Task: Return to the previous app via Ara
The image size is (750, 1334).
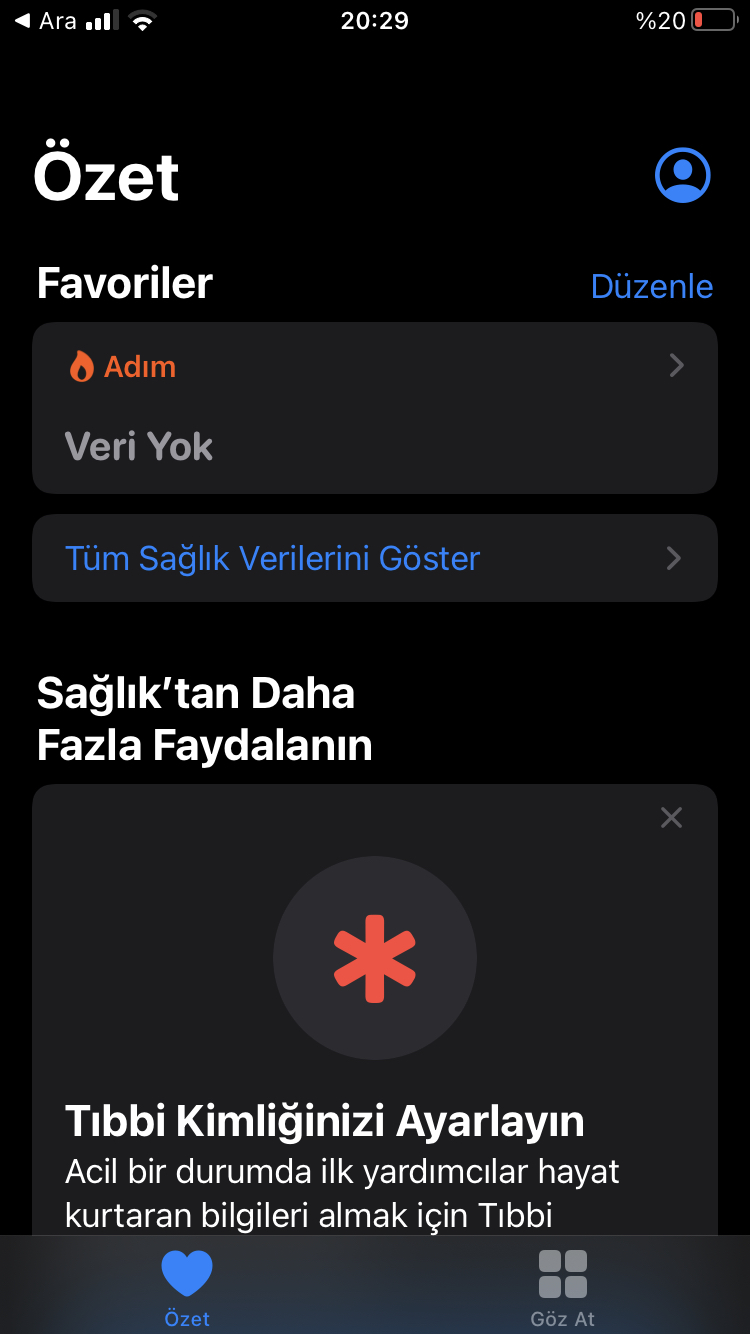Action: click(45, 20)
